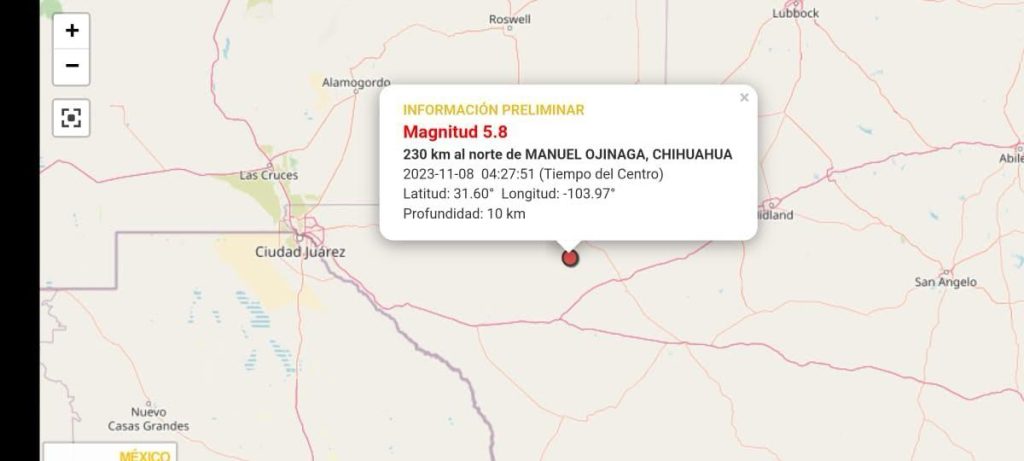1024x461 pixels.
Task: Zoom out of the map
Action: coord(72,67)
